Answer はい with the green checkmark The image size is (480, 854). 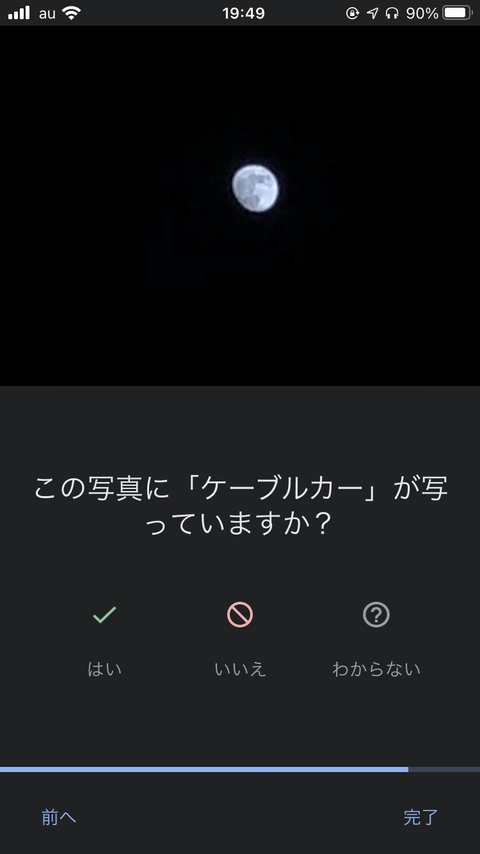point(104,638)
